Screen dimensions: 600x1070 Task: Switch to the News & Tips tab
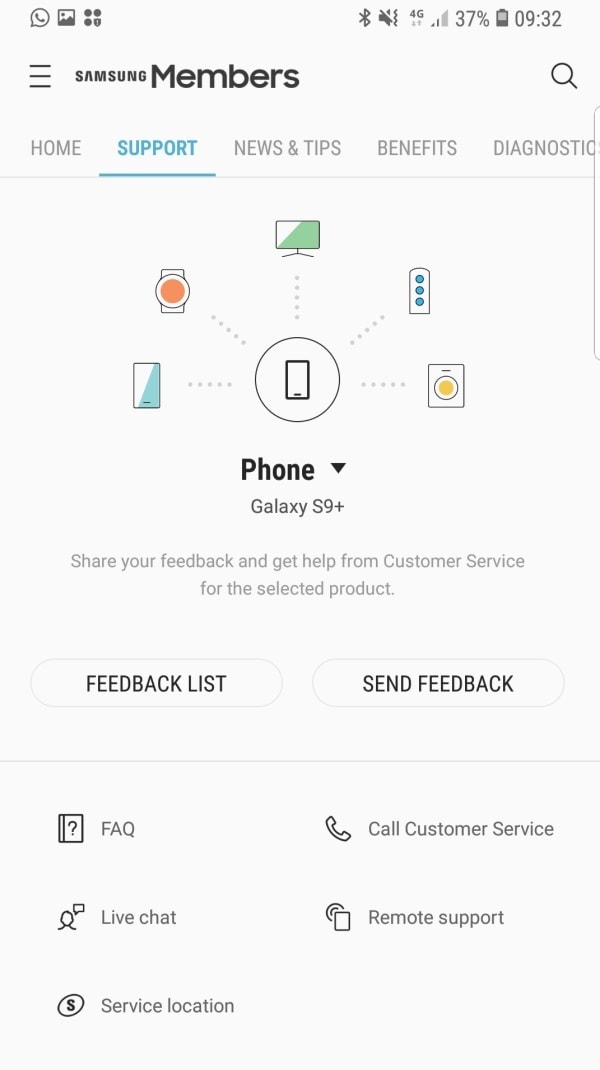[x=287, y=148]
